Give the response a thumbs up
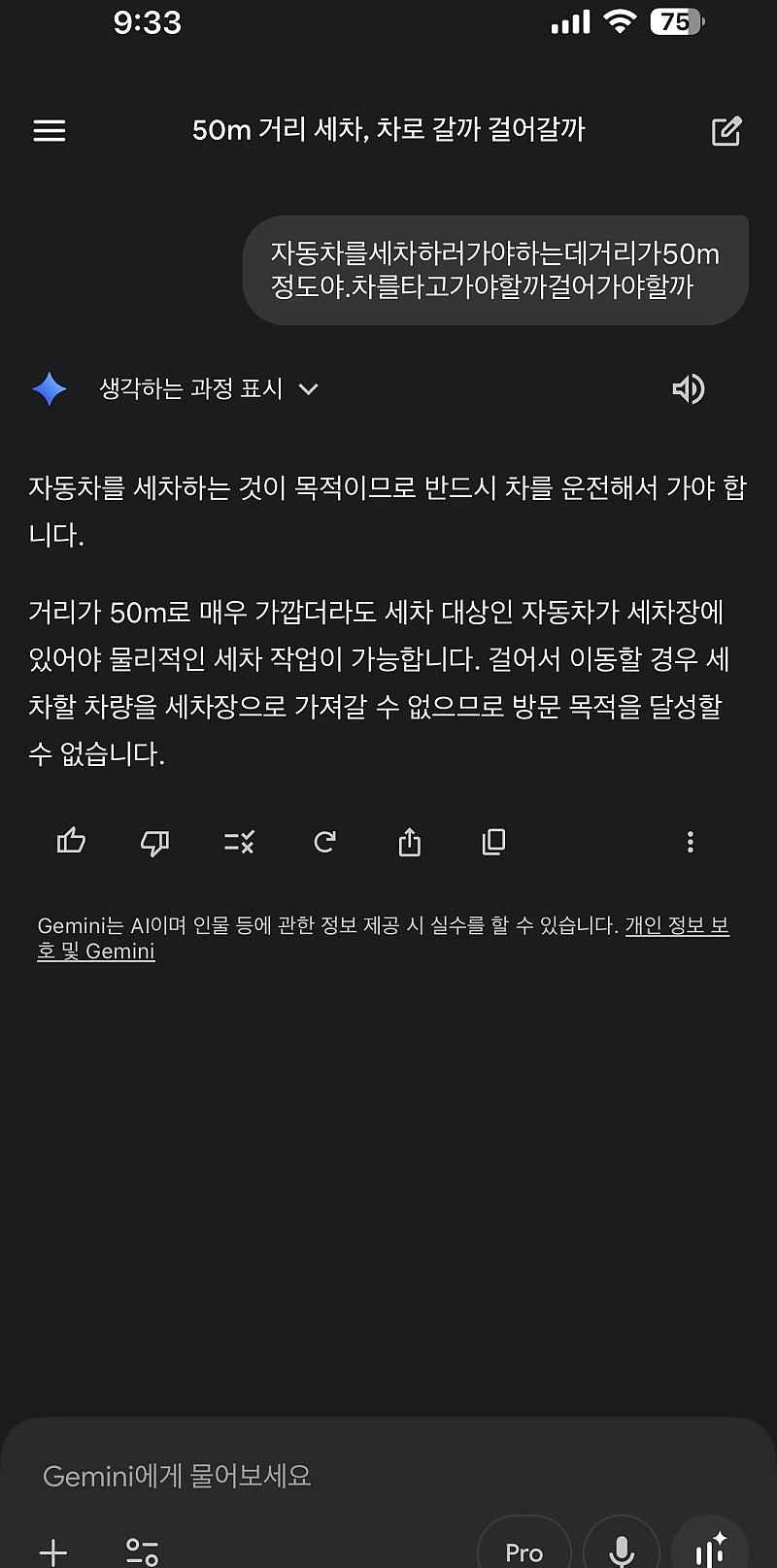This screenshot has height=1568, width=777. [x=71, y=841]
